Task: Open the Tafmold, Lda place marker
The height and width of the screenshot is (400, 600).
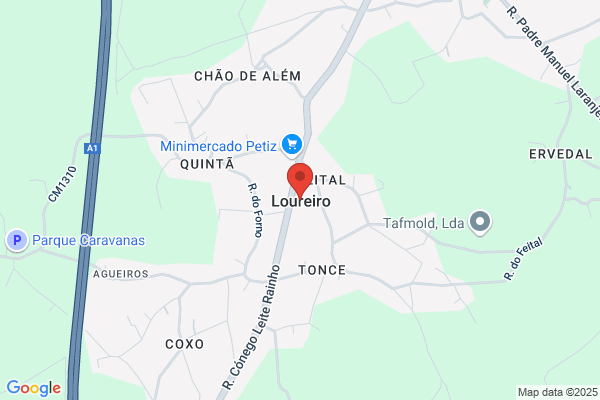Action: pyautogui.click(x=480, y=223)
